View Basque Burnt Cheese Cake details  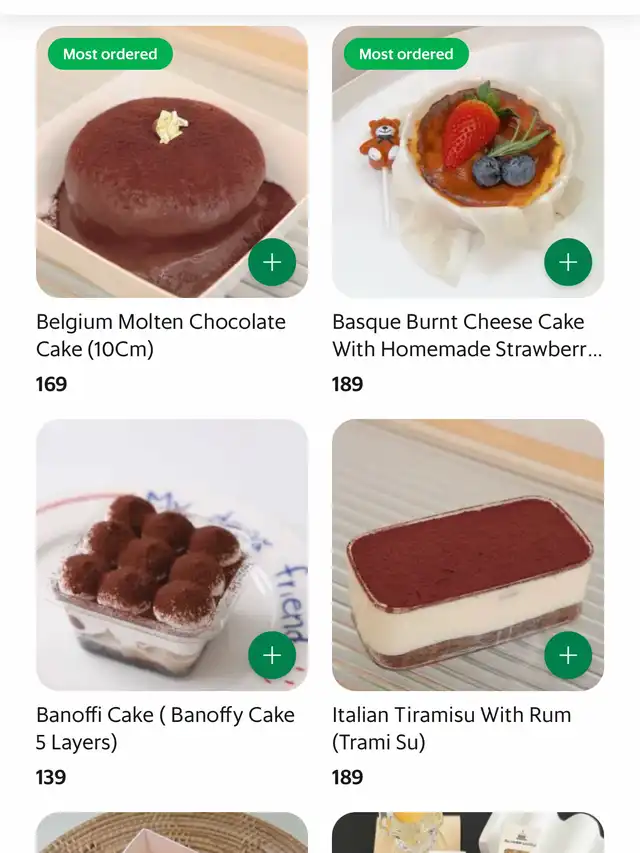[x=467, y=335]
